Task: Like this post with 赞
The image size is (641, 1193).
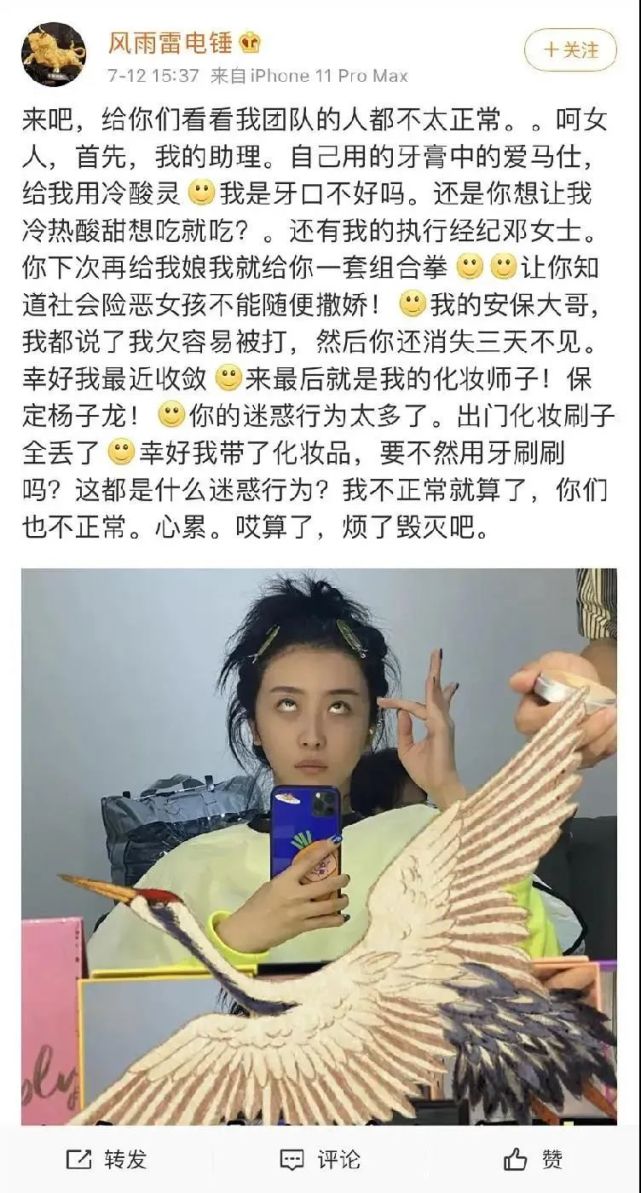Action: [x=534, y=1159]
